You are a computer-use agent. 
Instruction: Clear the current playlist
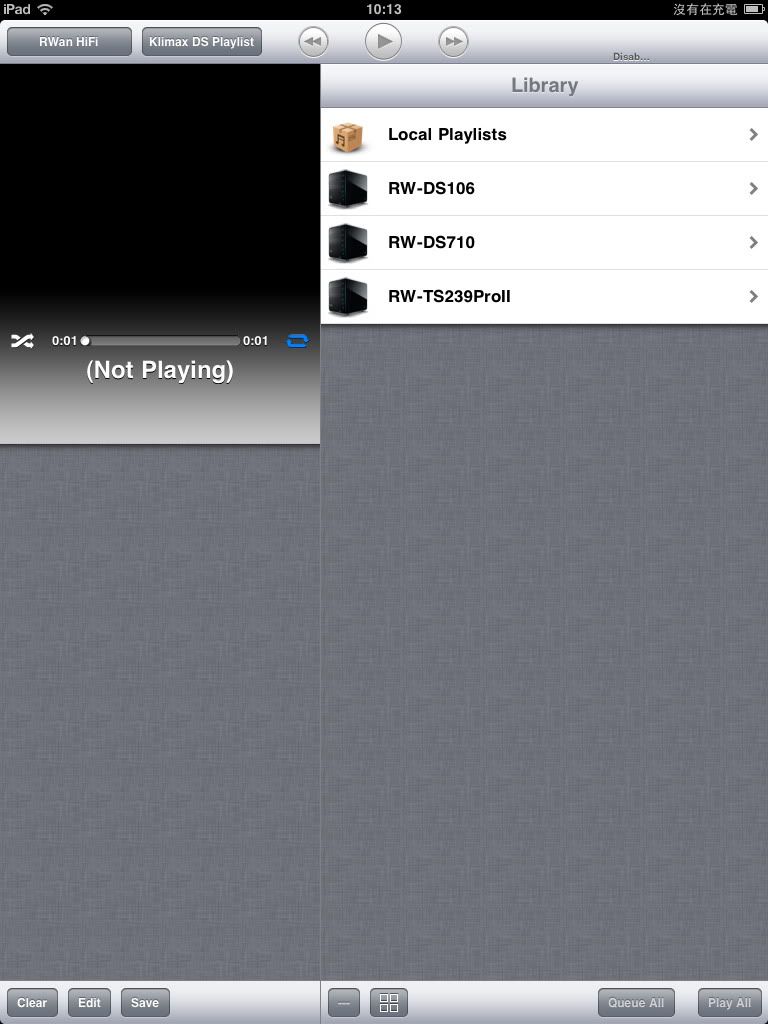click(32, 1003)
